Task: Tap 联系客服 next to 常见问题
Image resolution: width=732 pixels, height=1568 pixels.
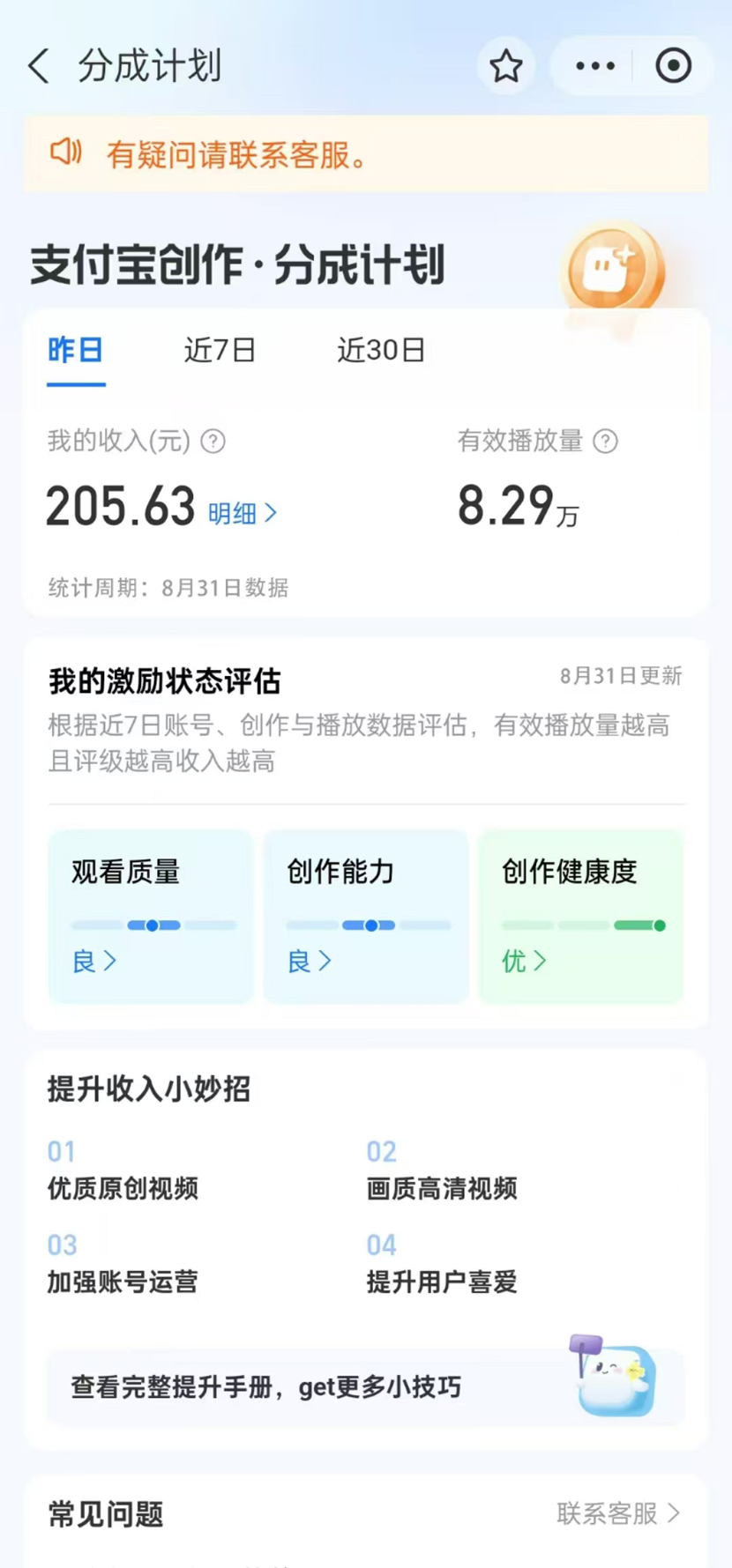Action: 618,1513
